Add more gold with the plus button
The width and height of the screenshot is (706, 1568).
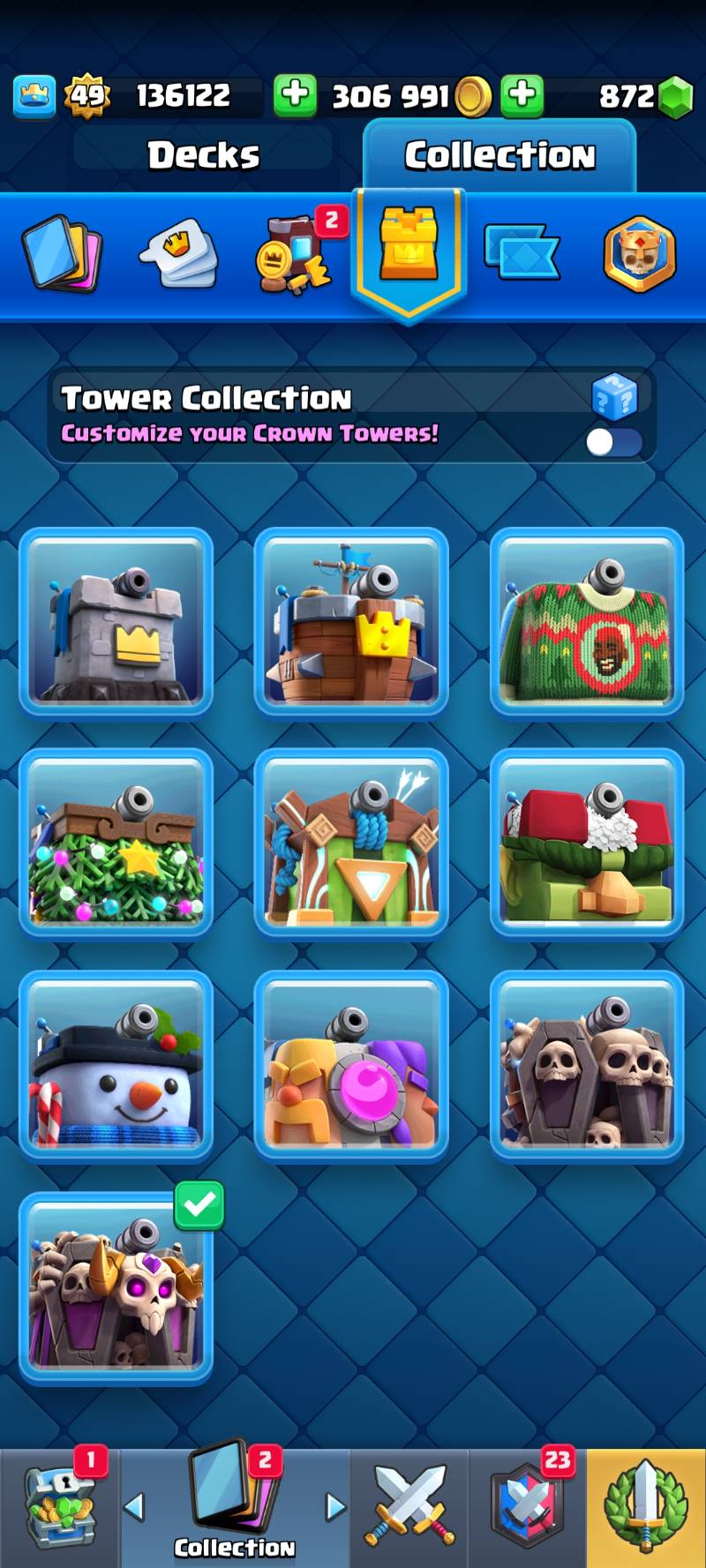295,94
